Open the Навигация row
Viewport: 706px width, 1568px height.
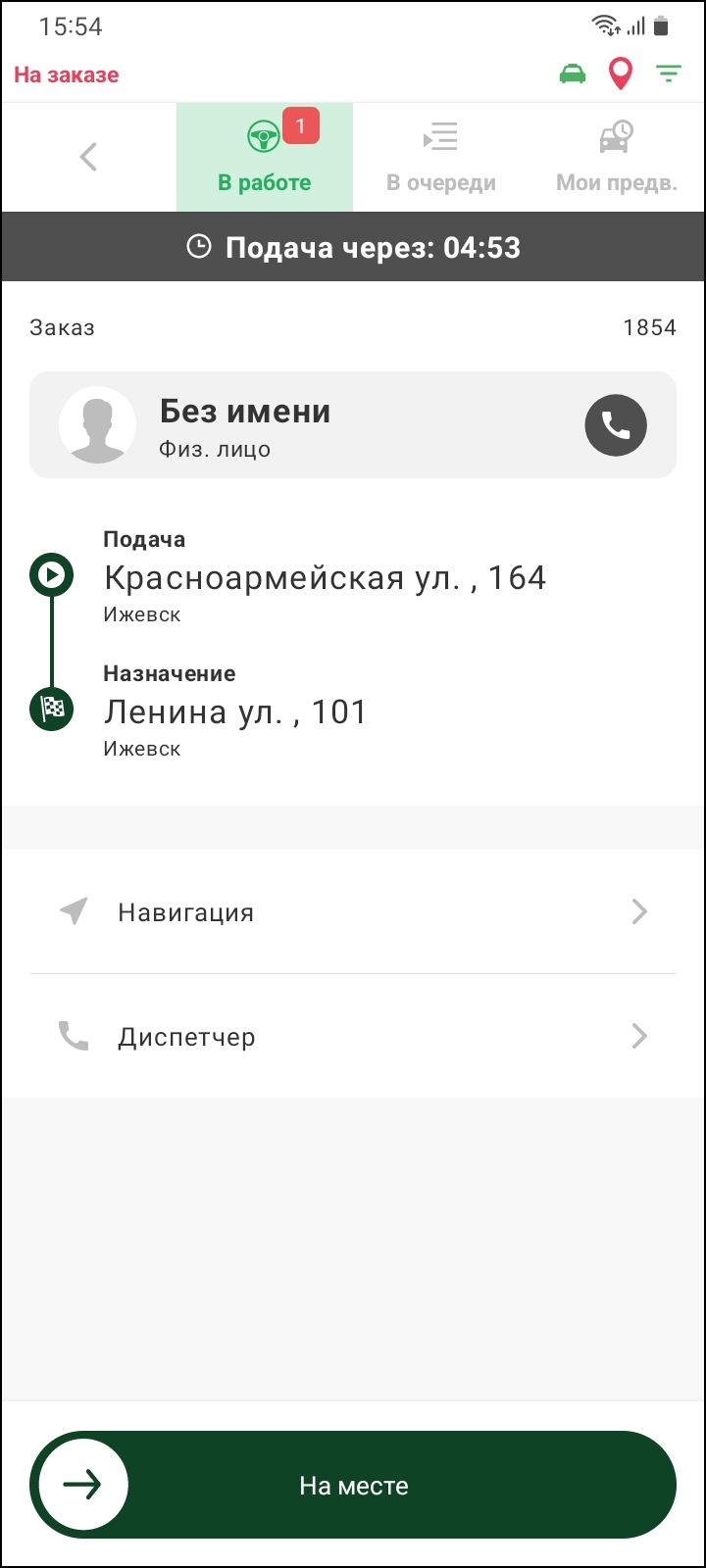pyautogui.click(x=353, y=912)
